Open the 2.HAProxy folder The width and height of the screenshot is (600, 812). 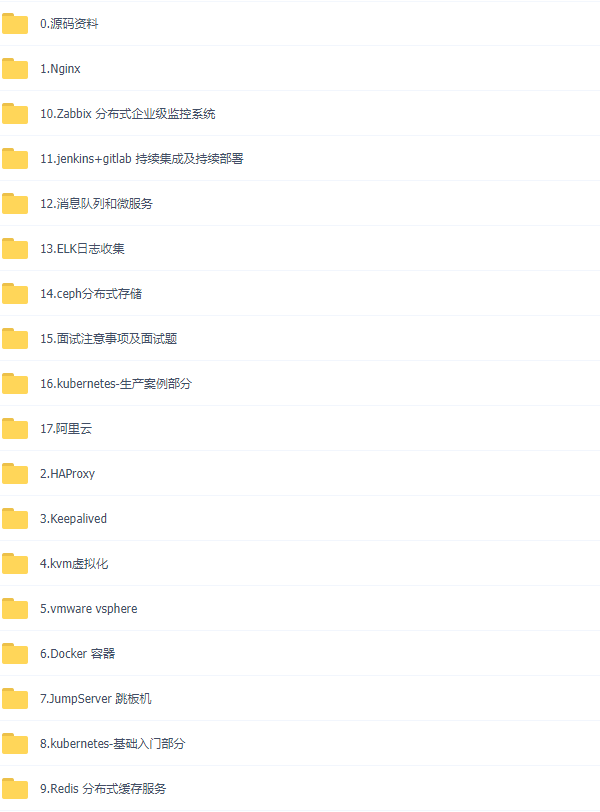click(x=67, y=474)
